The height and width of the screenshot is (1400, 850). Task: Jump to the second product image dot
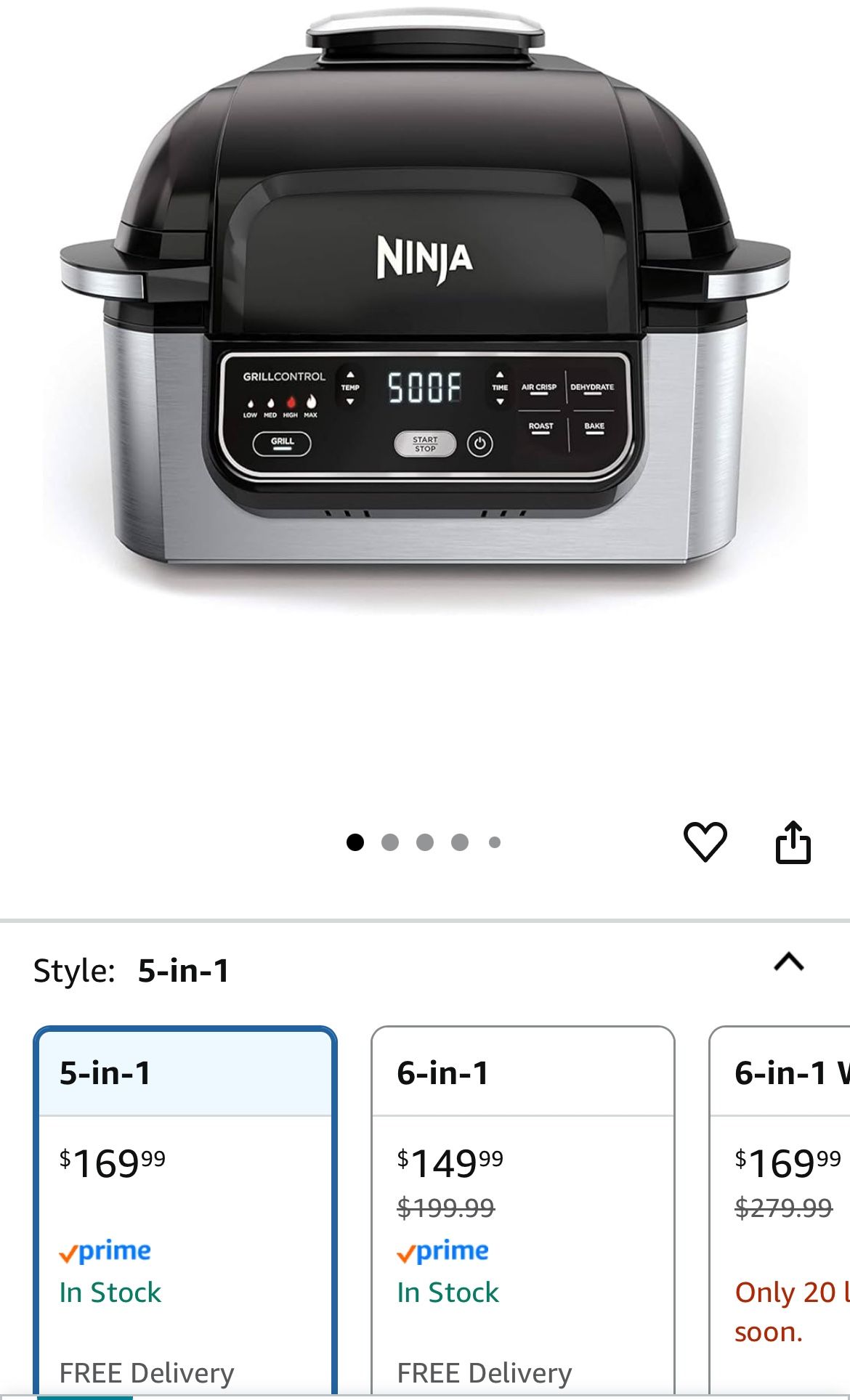390,842
